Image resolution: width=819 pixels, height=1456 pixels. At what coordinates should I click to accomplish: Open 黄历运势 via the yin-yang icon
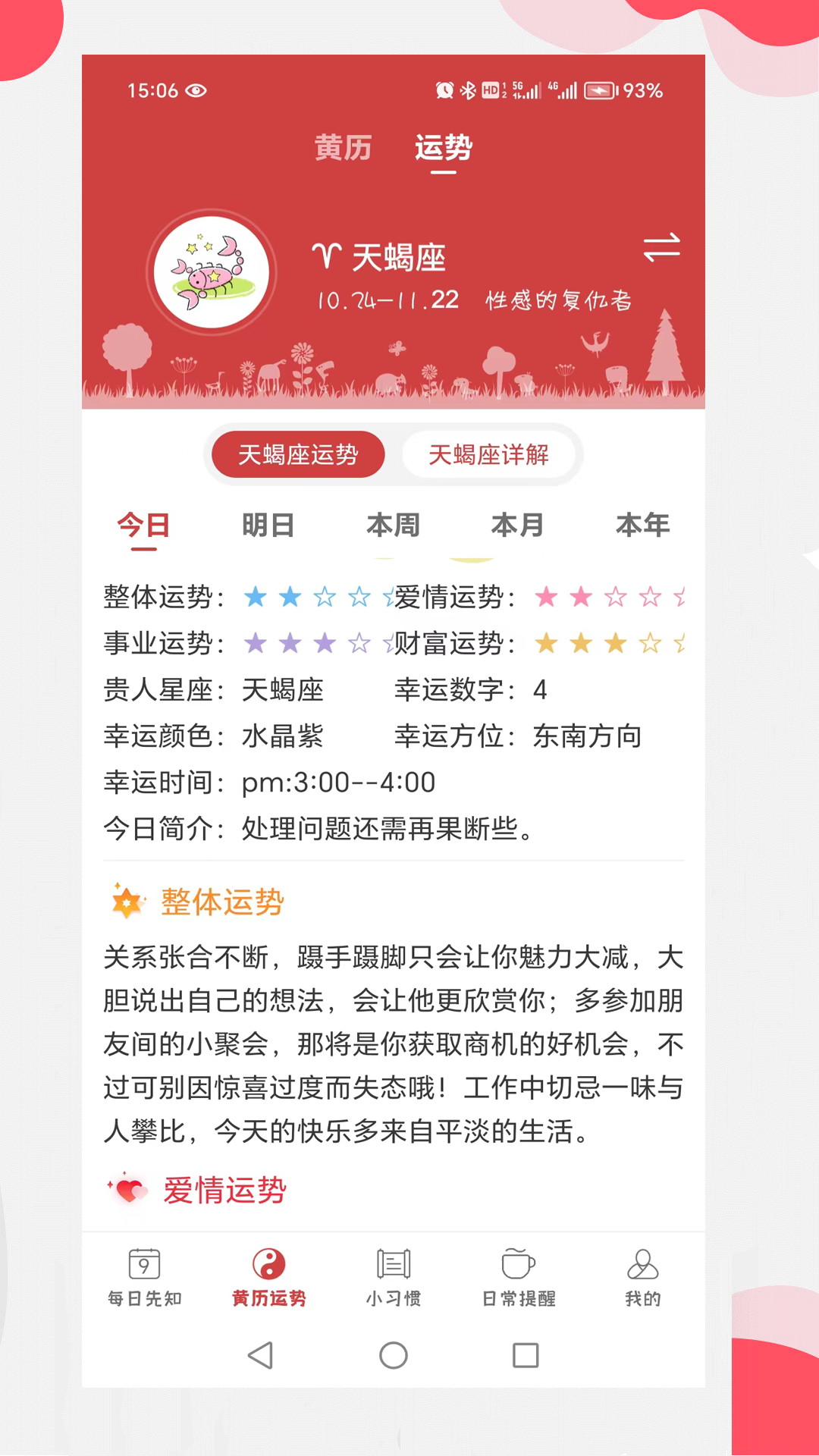267,1265
